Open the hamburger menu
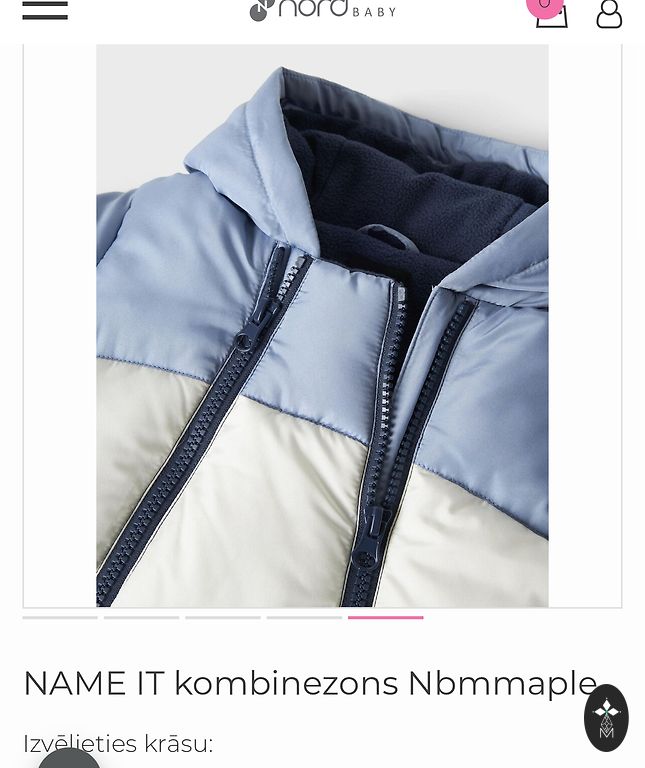 point(45,10)
